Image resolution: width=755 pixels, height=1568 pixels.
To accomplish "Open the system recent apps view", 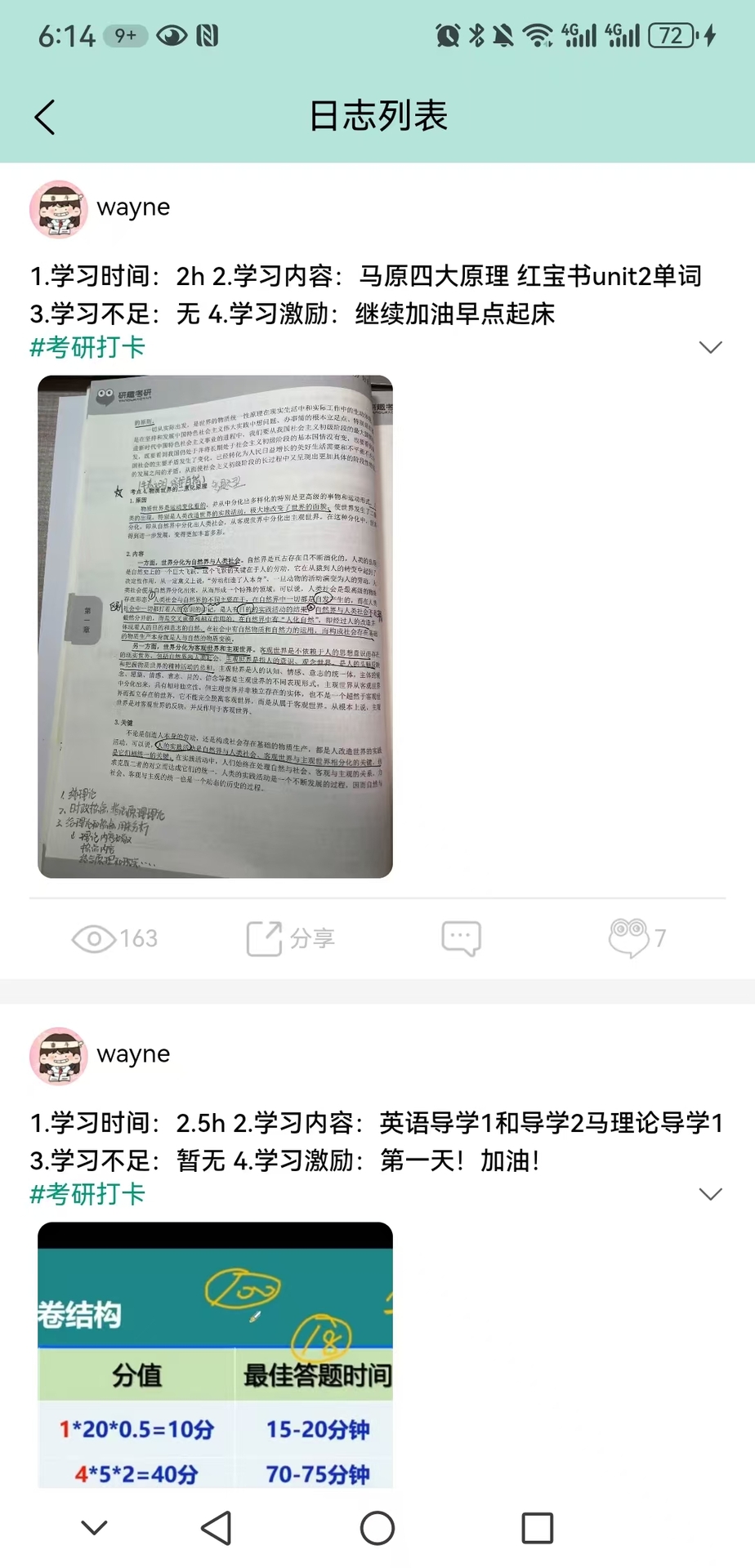I will click(537, 1528).
